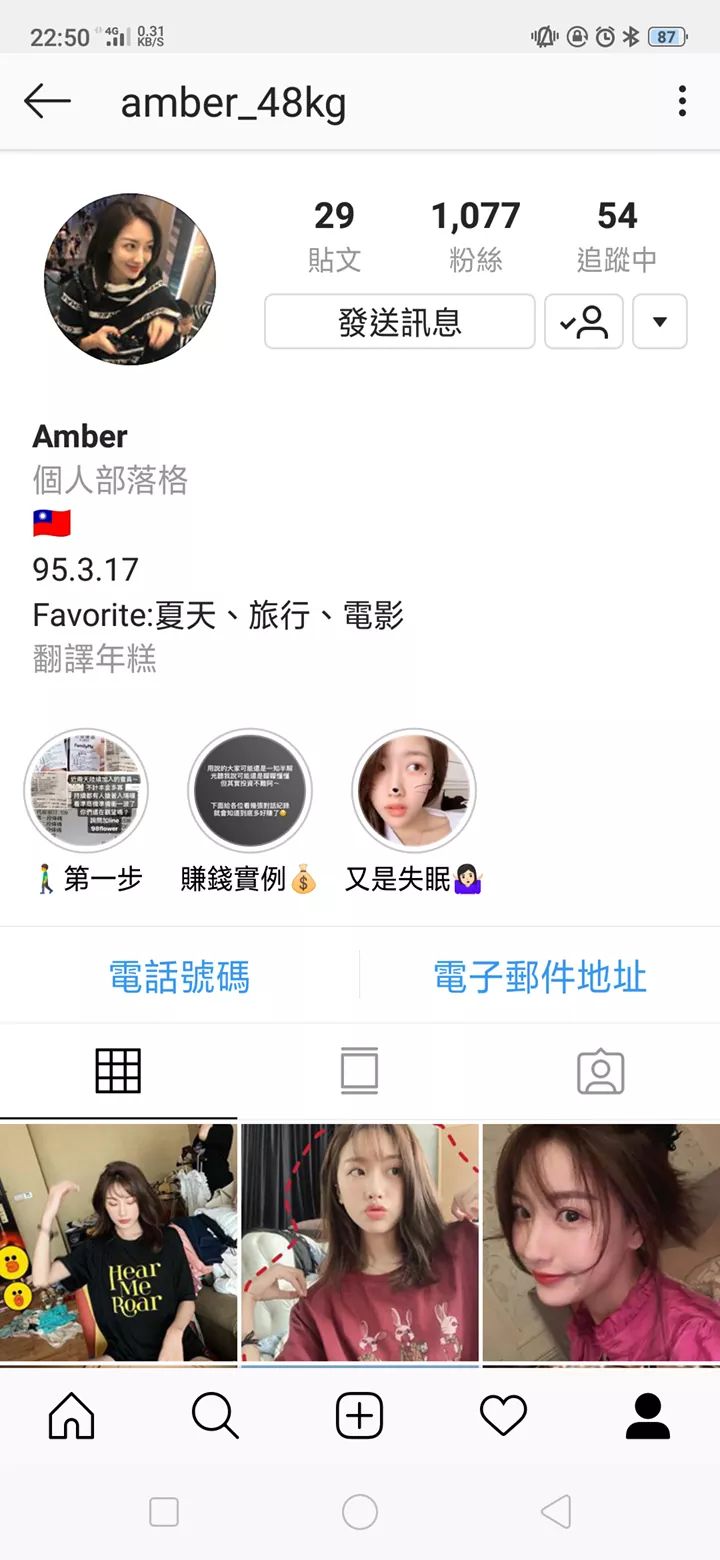The height and width of the screenshot is (1560, 720).
Task: Open the profile picture of amber_48kg
Action: 130,279
